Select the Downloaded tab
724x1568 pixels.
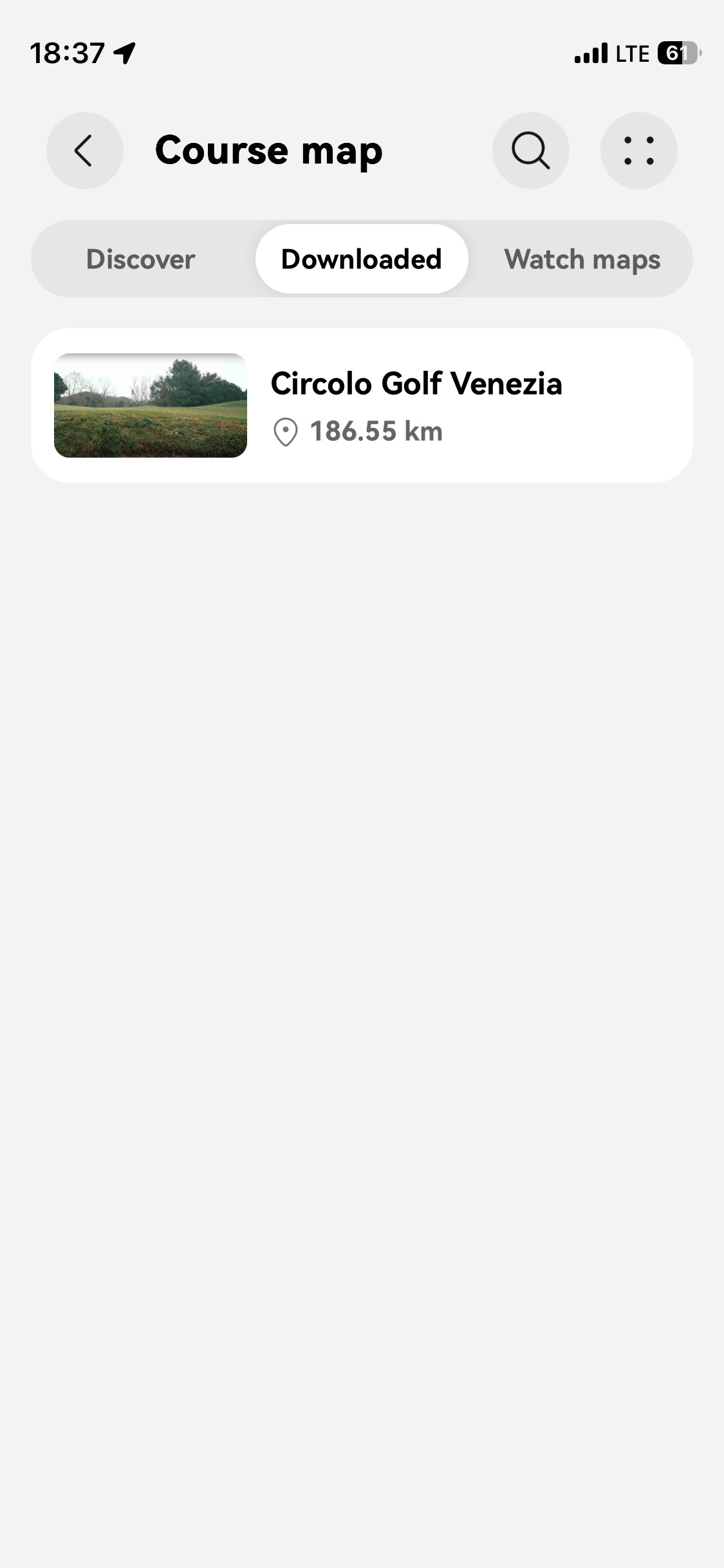tap(362, 259)
